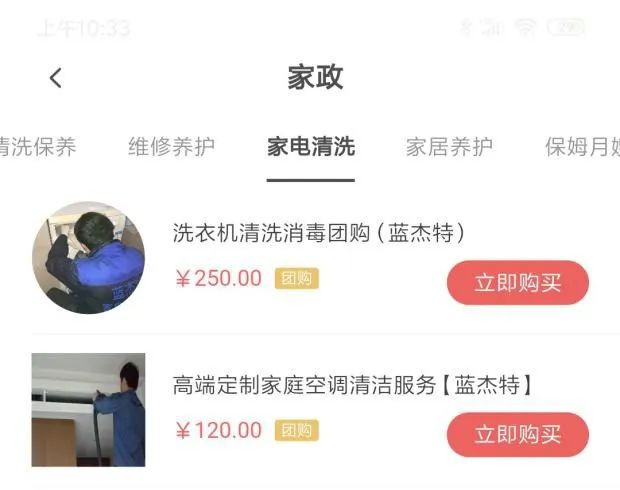The width and height of the screenshot is (620, 490).
Task: Select the 家电清洗 tab
Action: tap(310, 147)
